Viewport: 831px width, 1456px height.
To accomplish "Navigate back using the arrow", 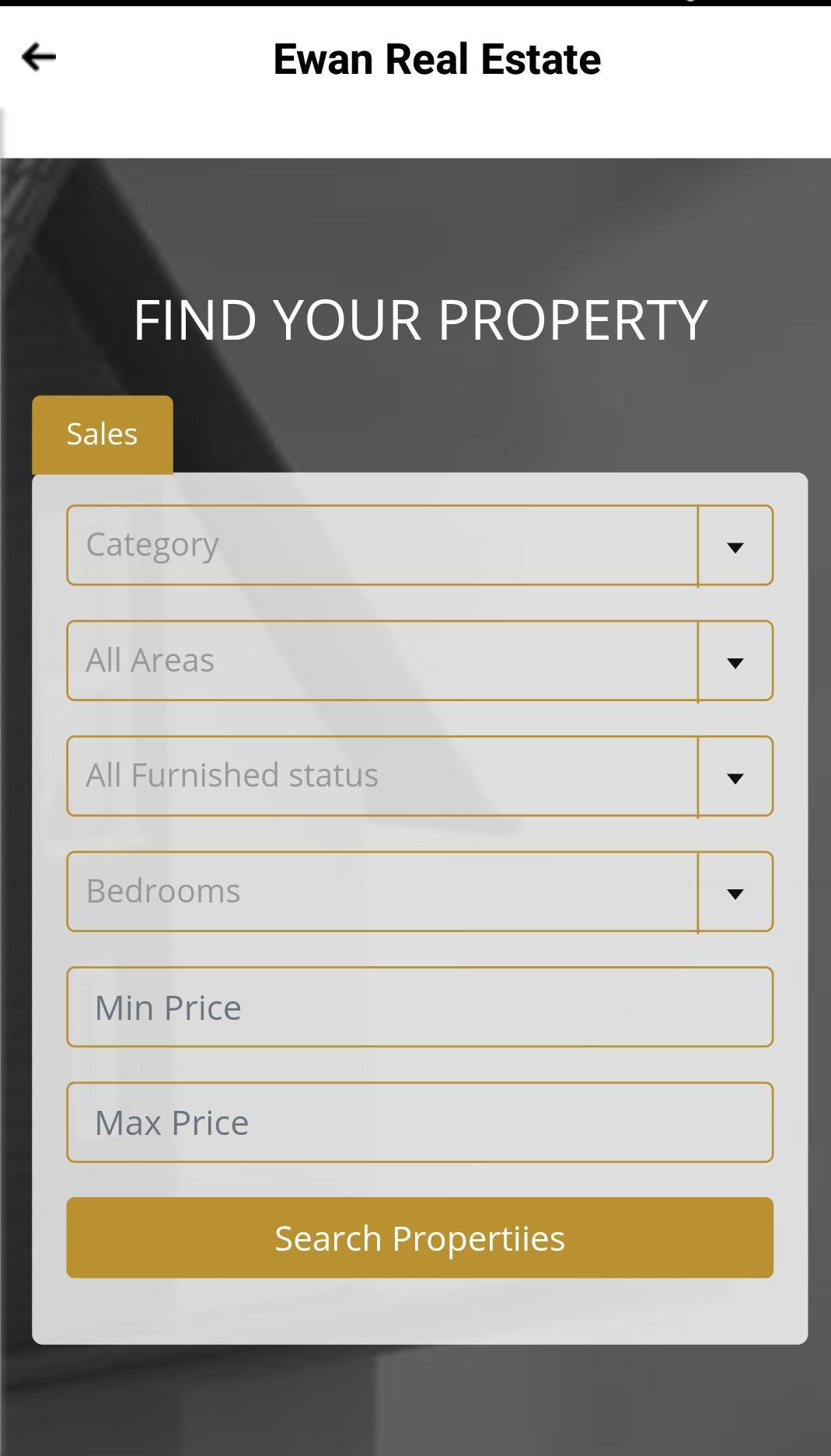I will coord(39,57).
